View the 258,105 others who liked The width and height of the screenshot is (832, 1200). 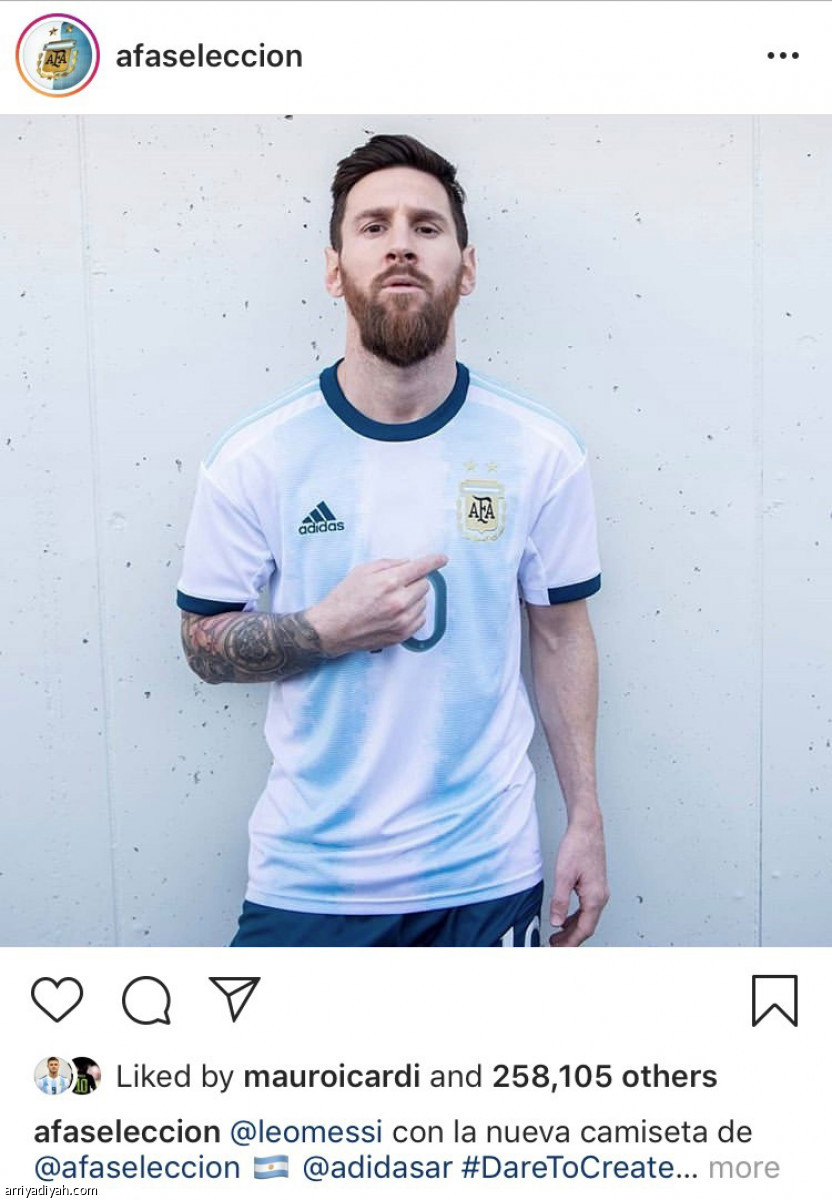(604, 1077)
